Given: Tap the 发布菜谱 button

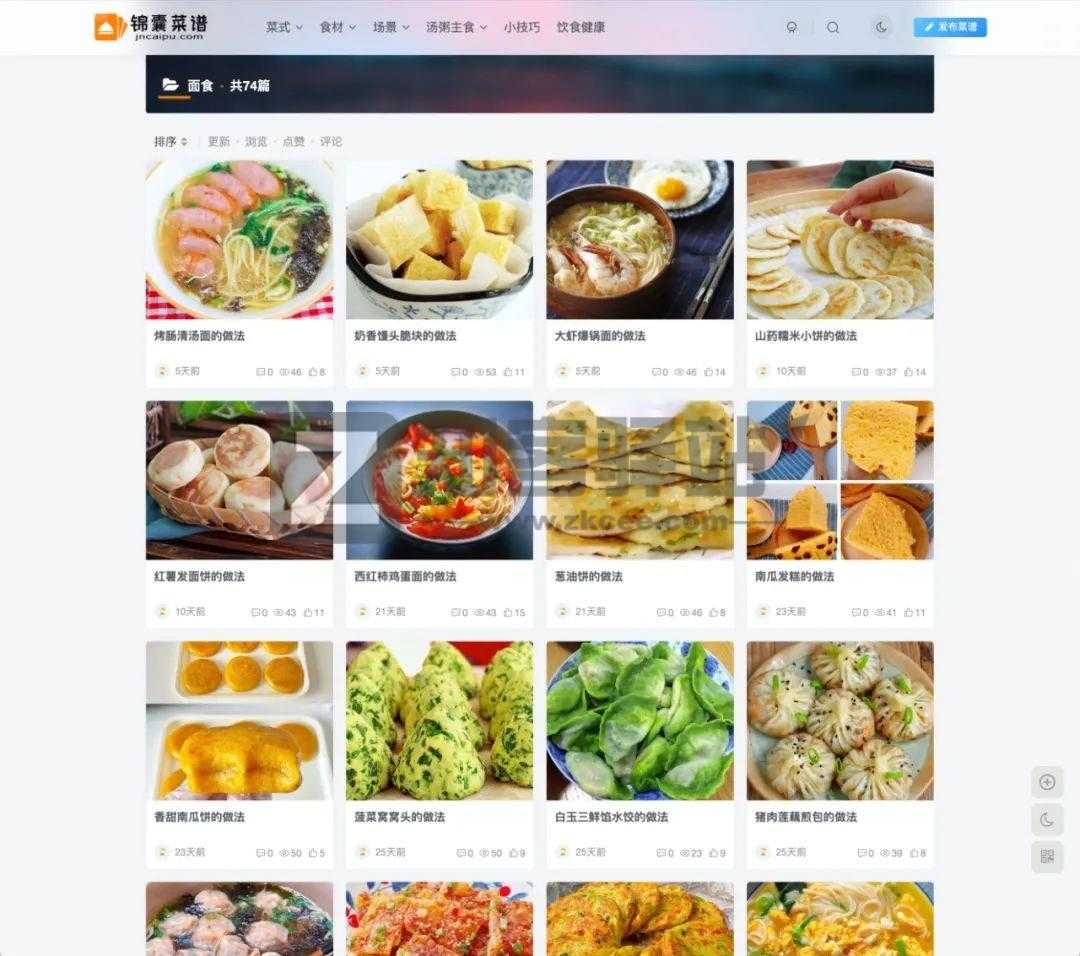Looking at the screenshot, I should tap(950, 27).
